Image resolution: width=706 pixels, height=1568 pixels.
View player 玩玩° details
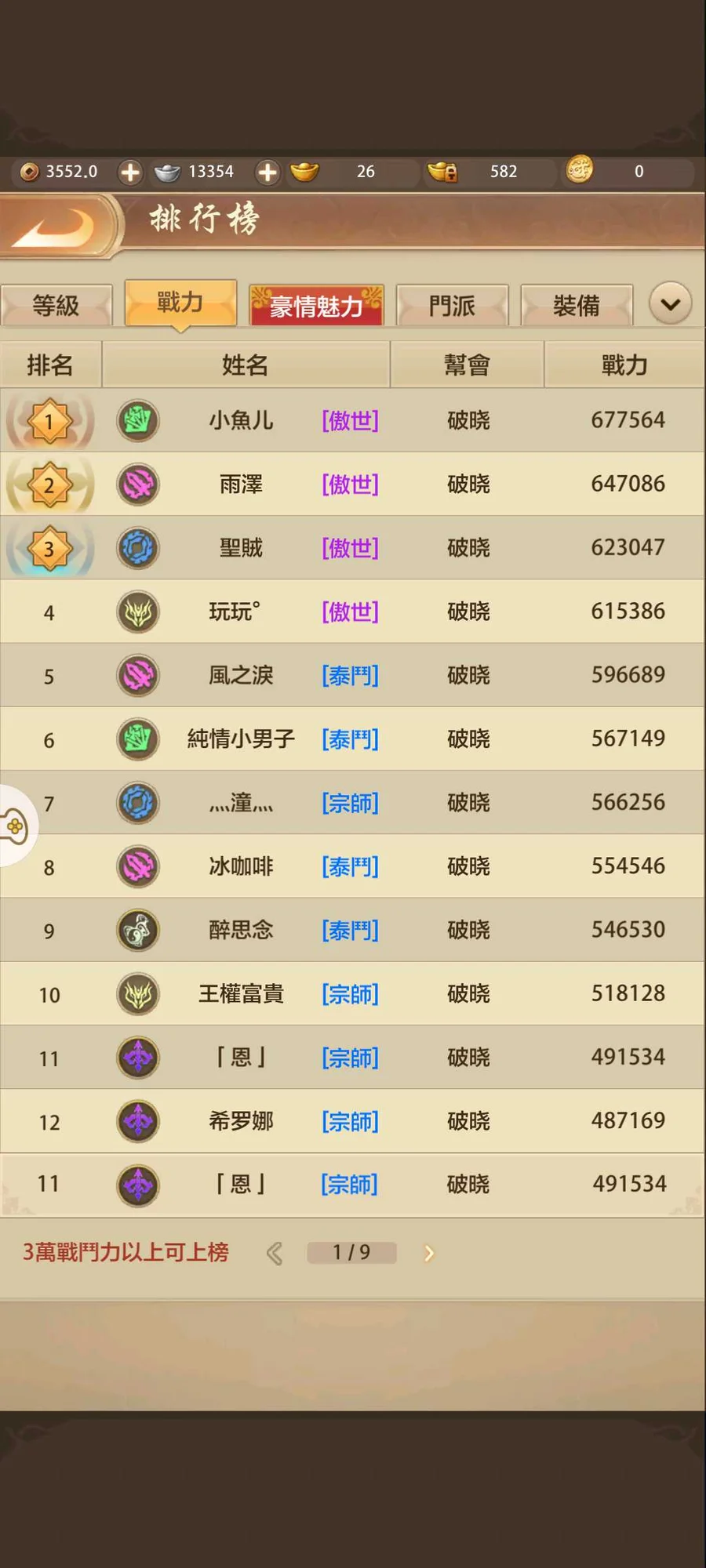click(x=235, y=612)
